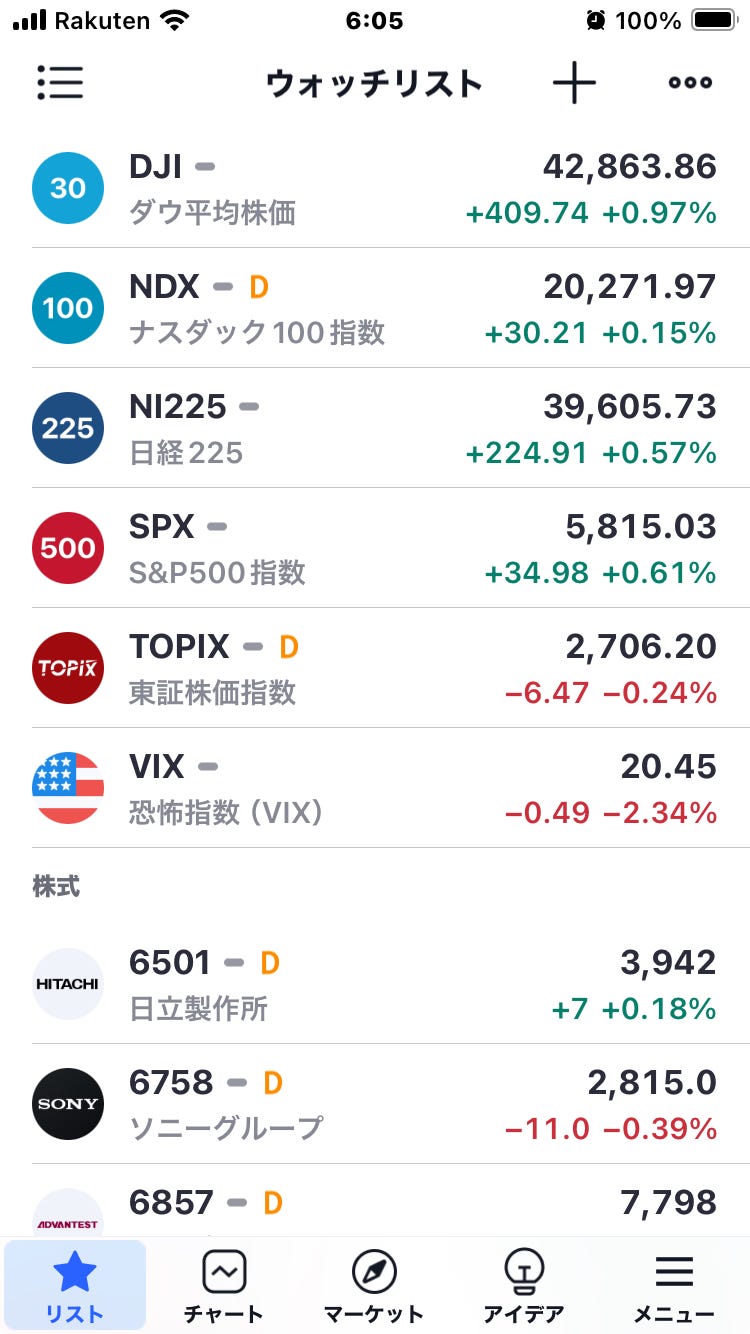
Task: Select the NI225 日経225 row
Action: [x=375, y=428]
